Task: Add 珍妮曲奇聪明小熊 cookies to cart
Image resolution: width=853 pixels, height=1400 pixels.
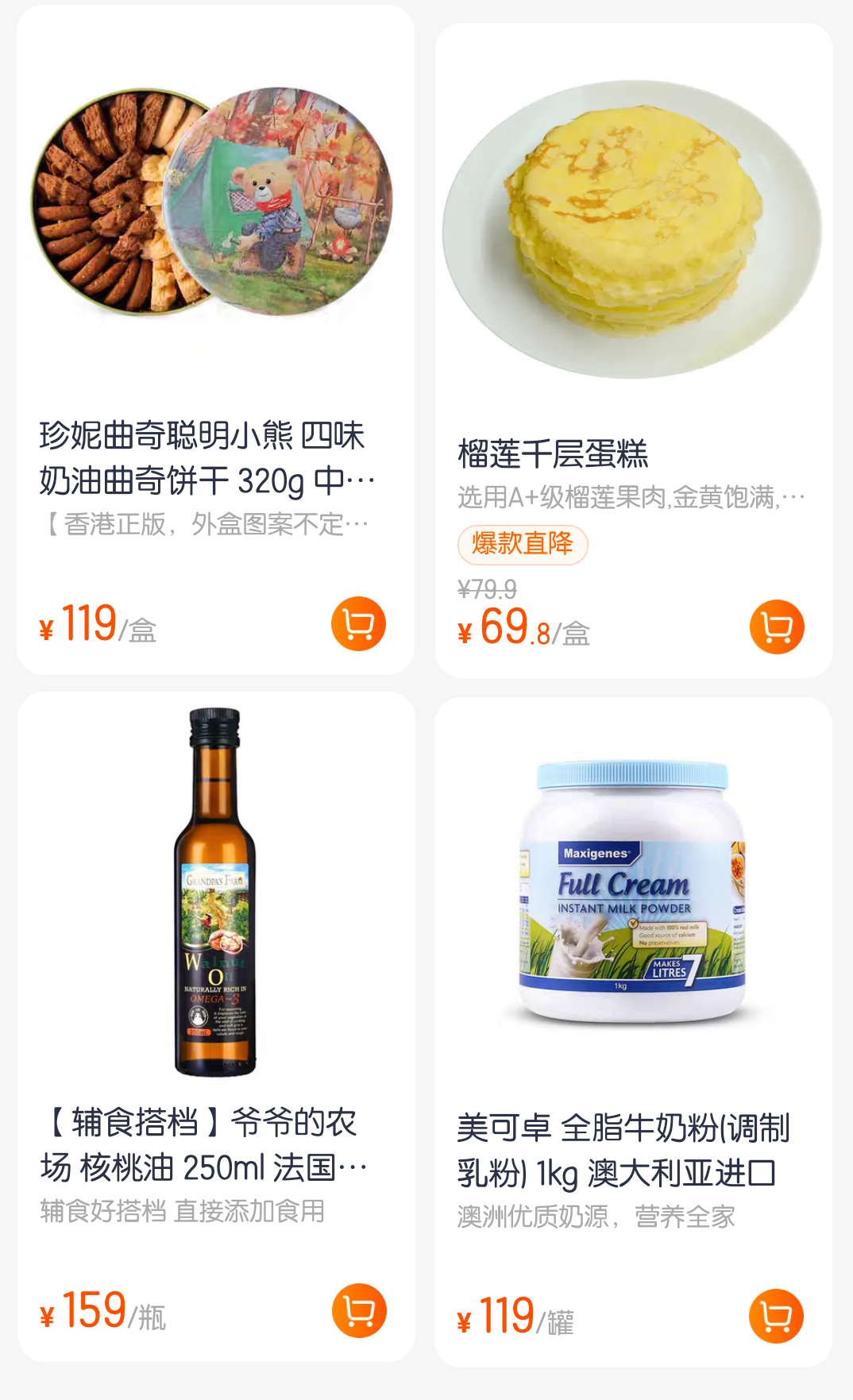Action: 358,624
